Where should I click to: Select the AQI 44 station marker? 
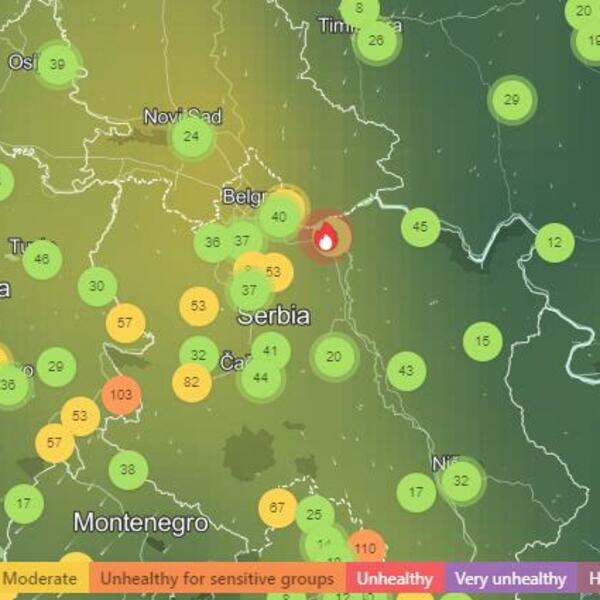(x=261, y=378)
